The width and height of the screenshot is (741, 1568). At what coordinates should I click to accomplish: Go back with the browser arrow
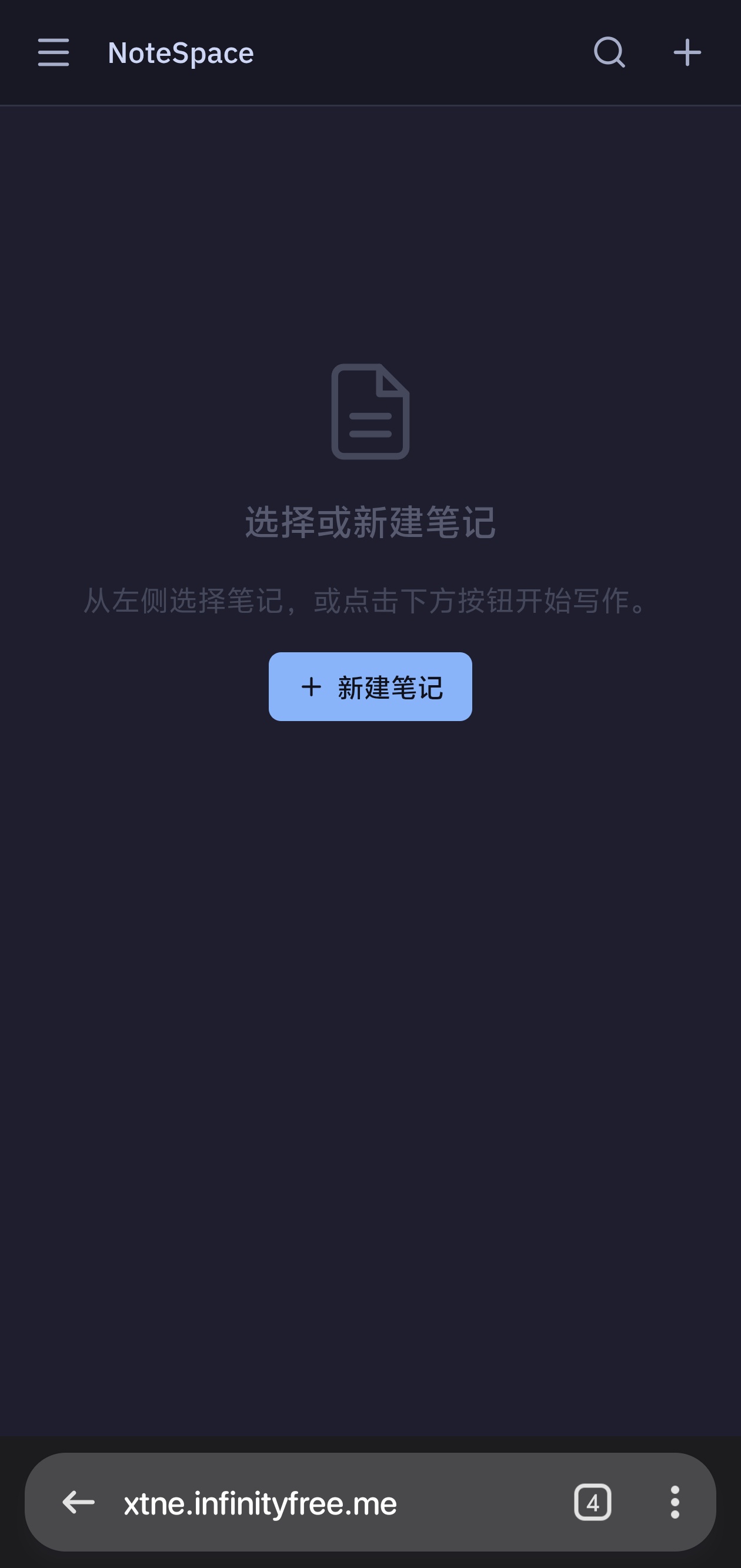point(79,1502)
